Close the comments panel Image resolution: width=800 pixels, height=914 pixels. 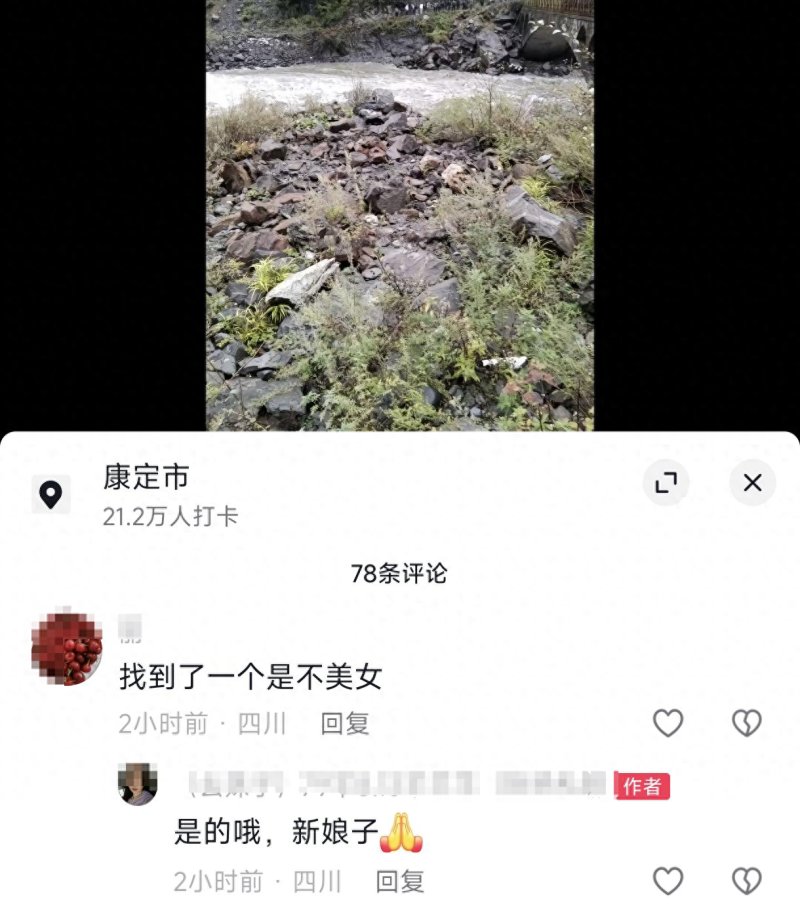tap(752, 484)
